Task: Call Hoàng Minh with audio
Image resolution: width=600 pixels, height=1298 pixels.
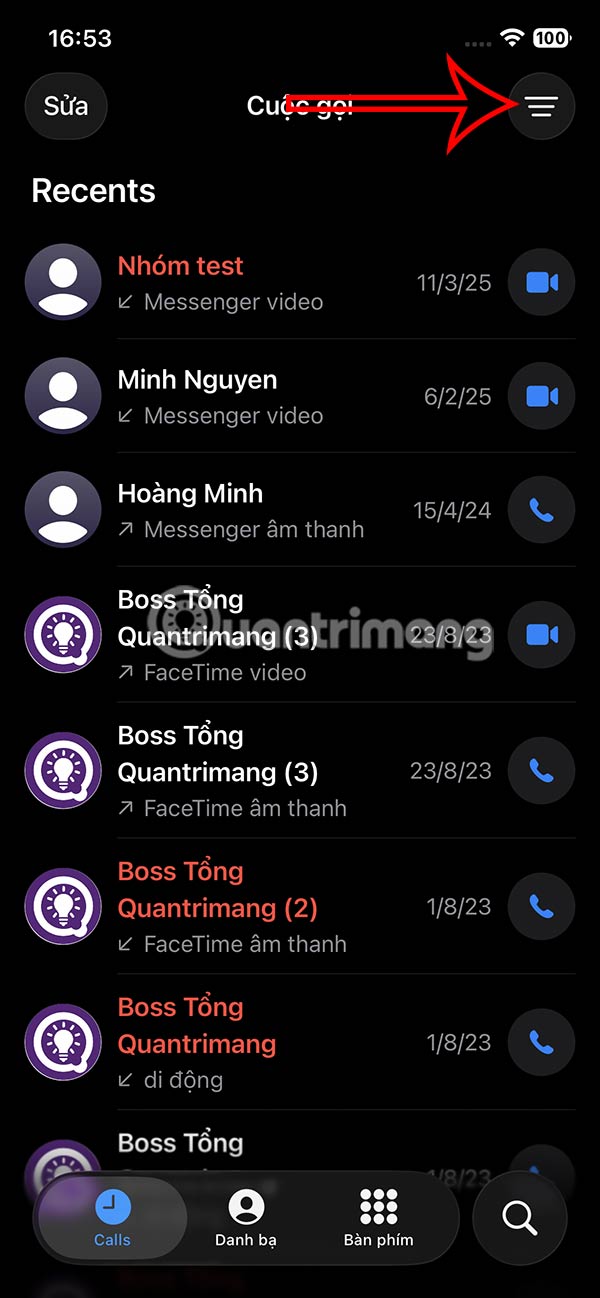Action: 541,511
